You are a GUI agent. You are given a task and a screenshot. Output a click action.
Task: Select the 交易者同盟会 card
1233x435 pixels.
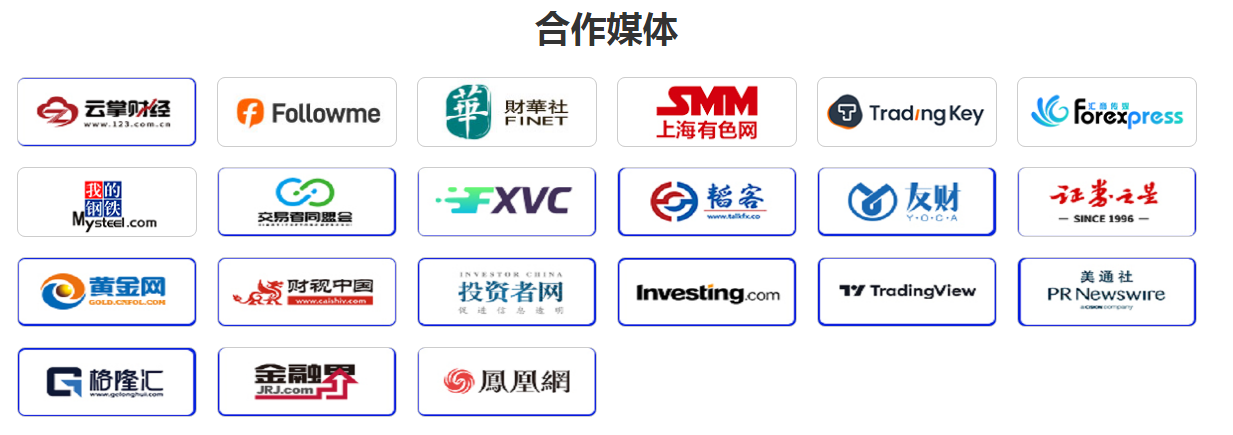[x=307, y=202]
